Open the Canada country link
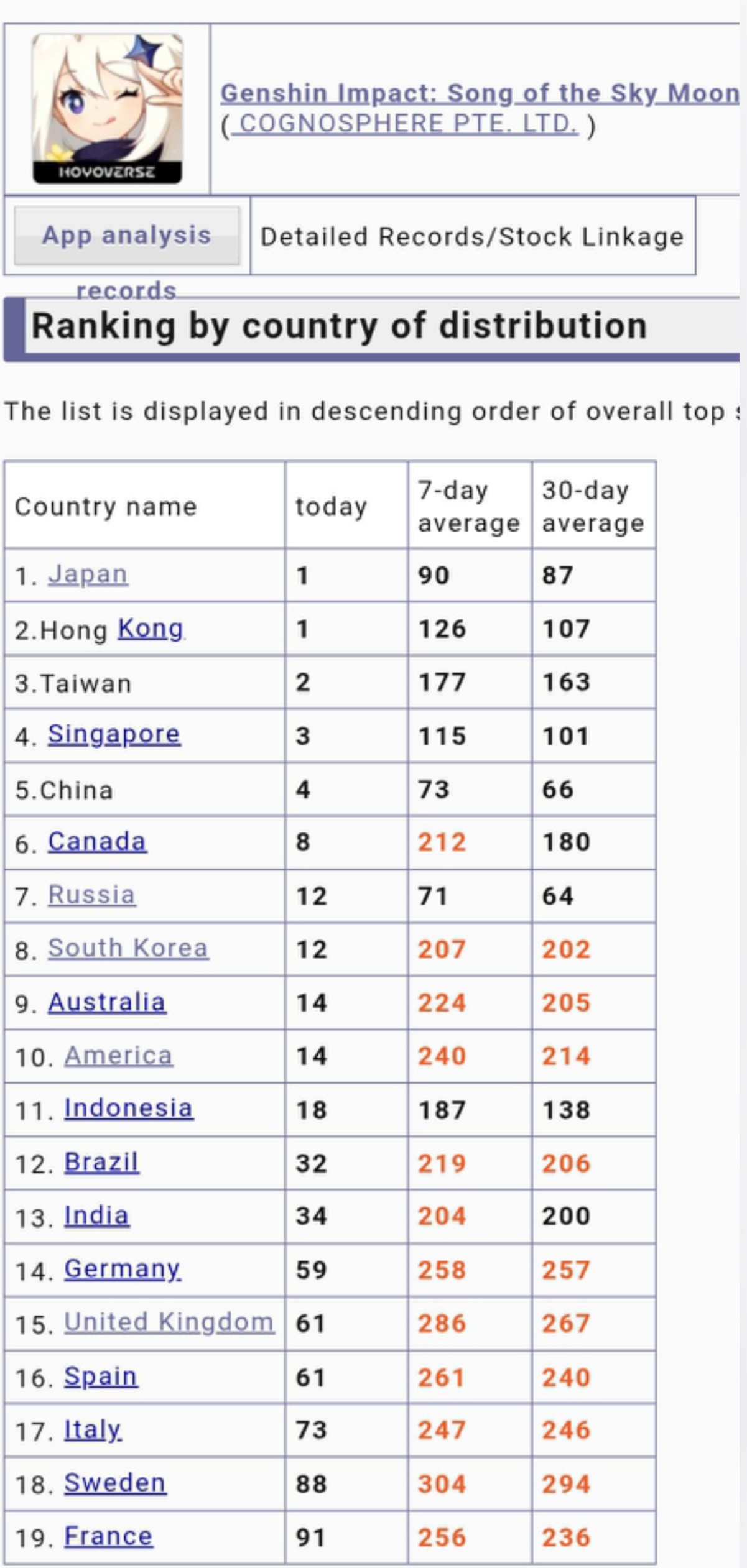Image resolution: width=747 pixels, height=1568 pixels. 97,841
